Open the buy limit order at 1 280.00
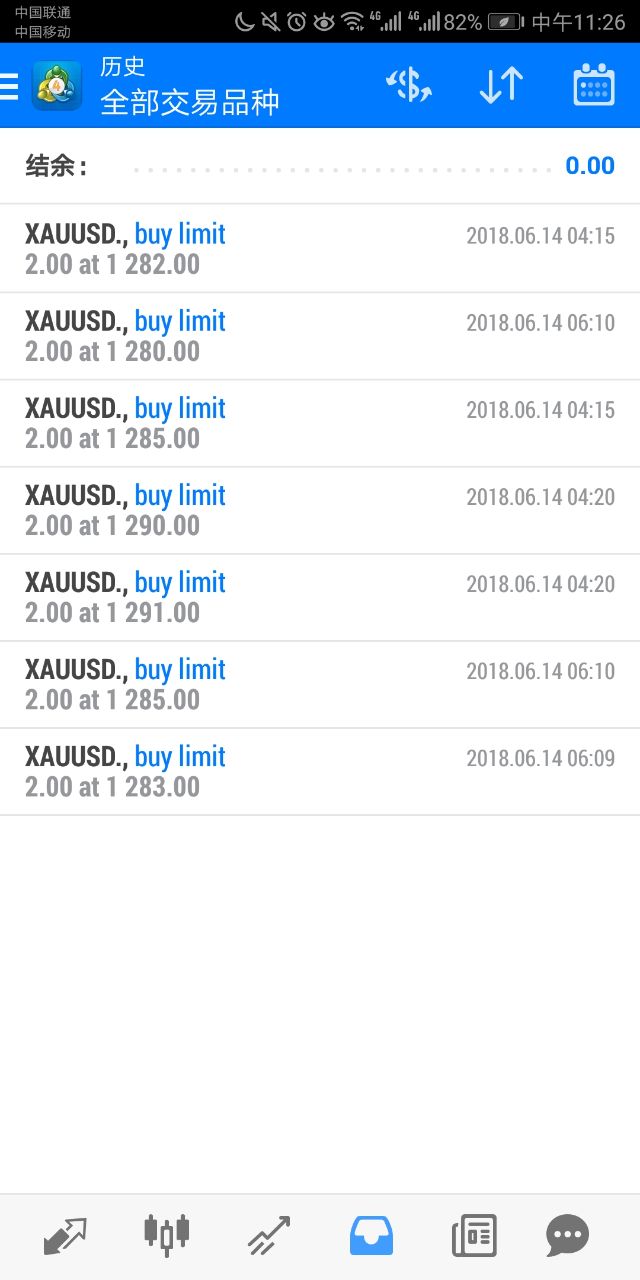Image resolution: width=640 pixels, height=1280 pixels. pyautogui.click(x=320, y=336)
